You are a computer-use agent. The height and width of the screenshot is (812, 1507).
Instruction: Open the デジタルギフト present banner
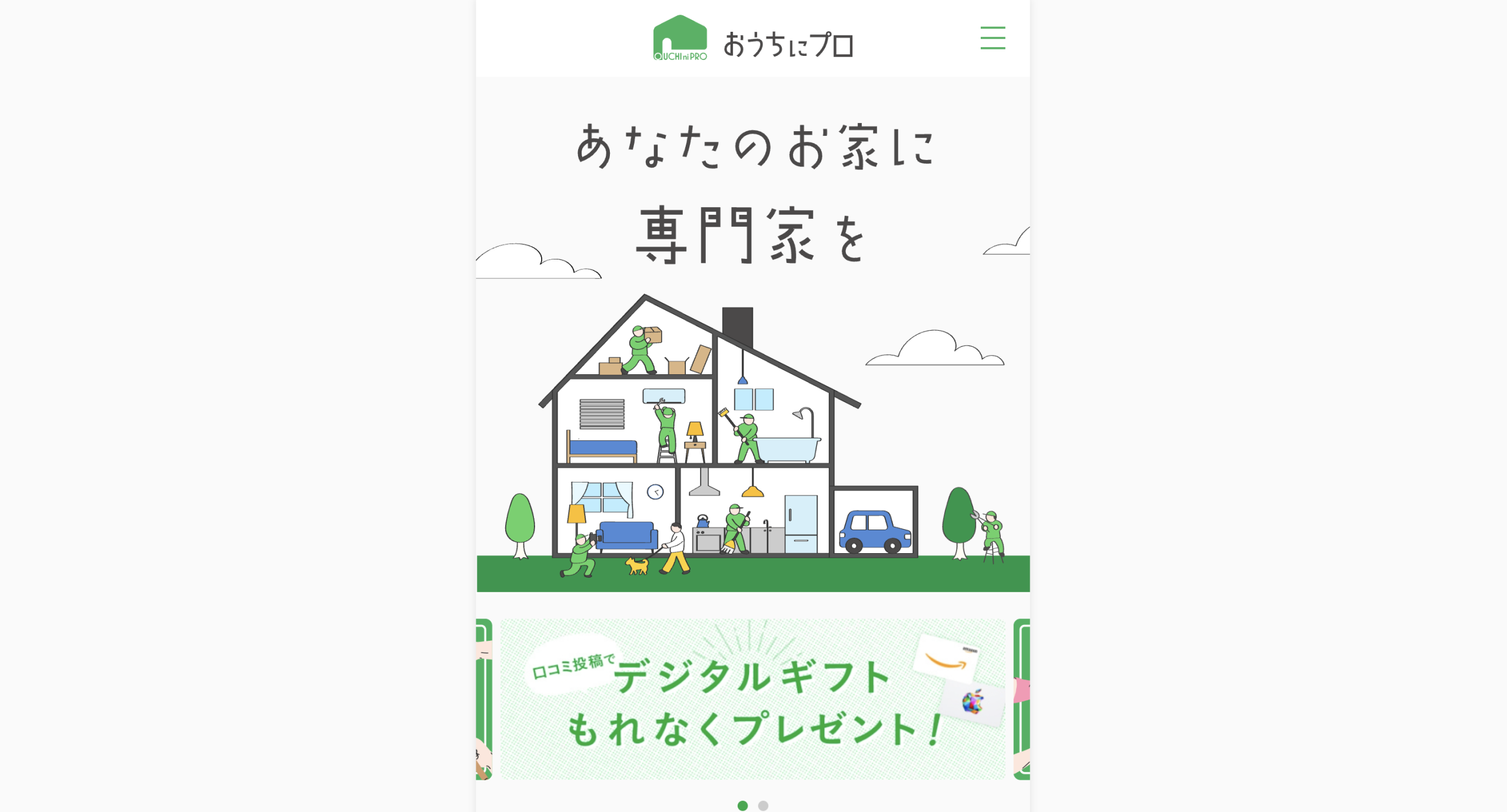click(752, 699)
